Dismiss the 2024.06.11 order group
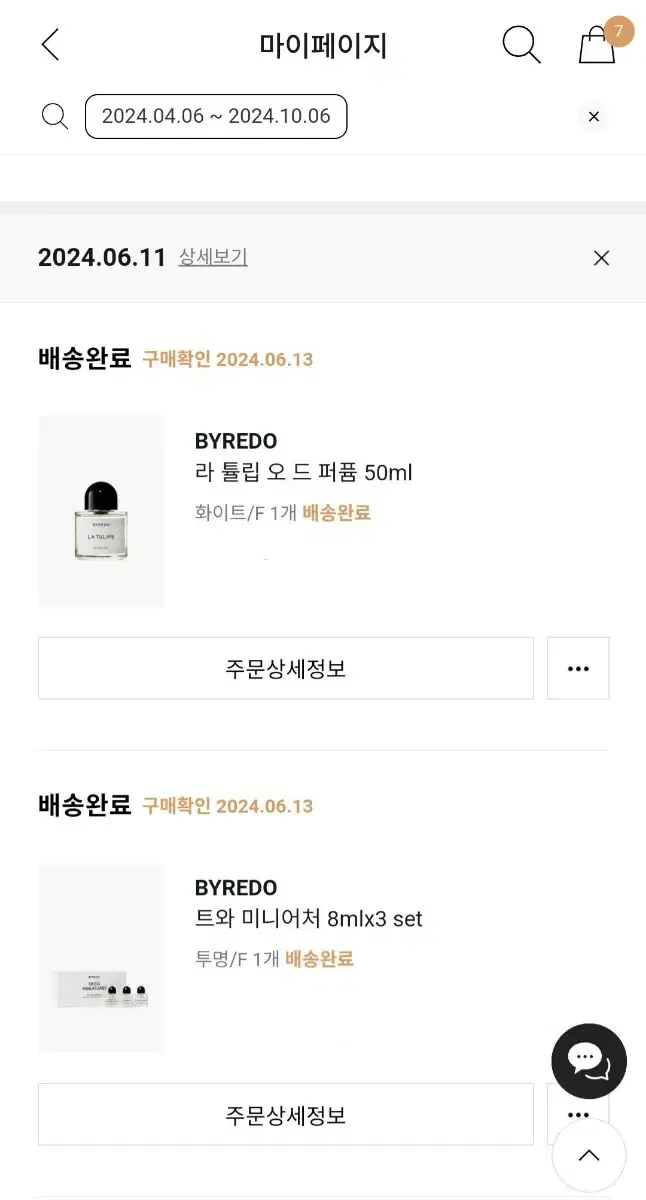Screen dimensions: 646x1200 (x=601, y=258)
